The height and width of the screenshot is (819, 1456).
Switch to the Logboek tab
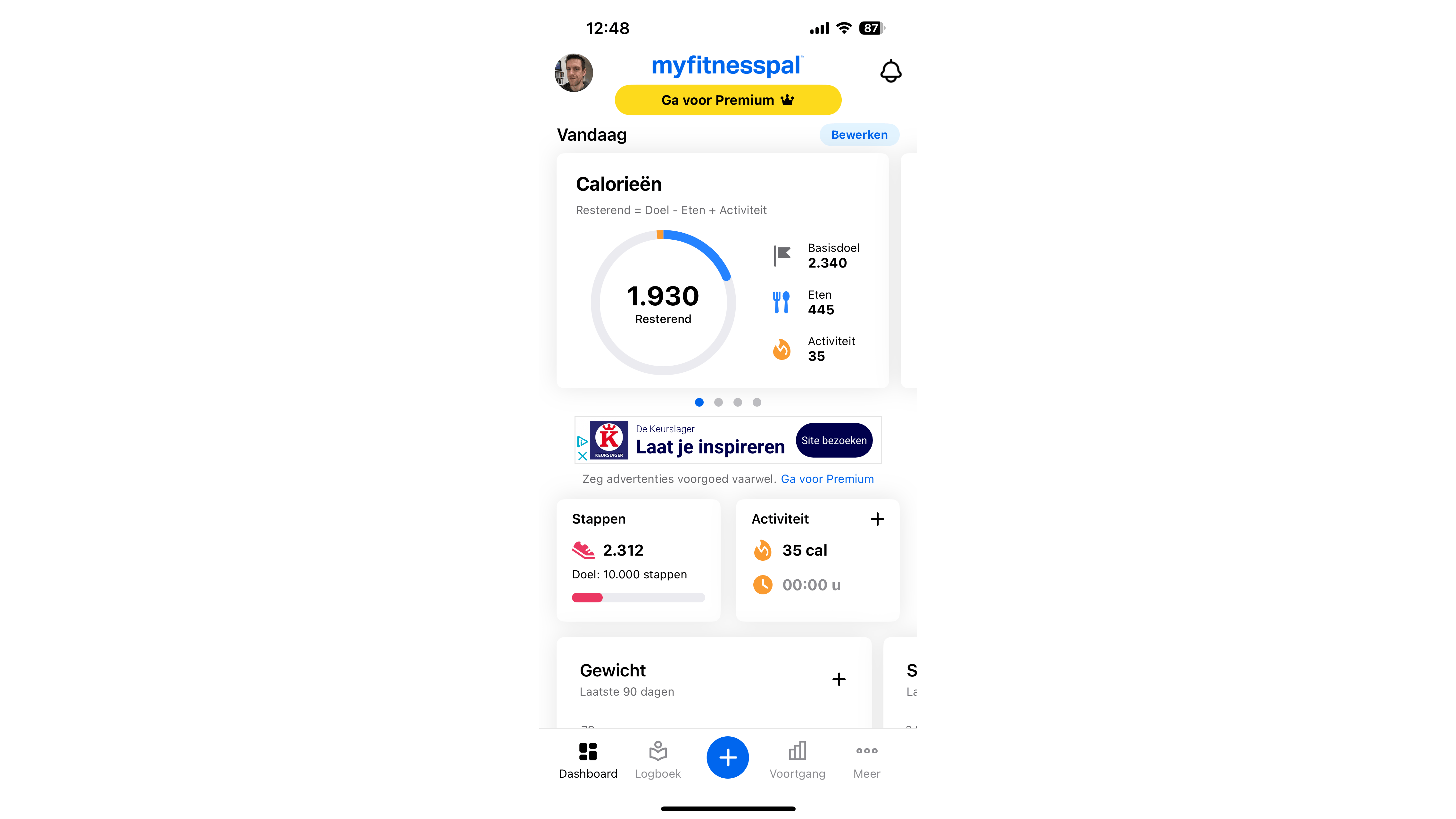658,760
